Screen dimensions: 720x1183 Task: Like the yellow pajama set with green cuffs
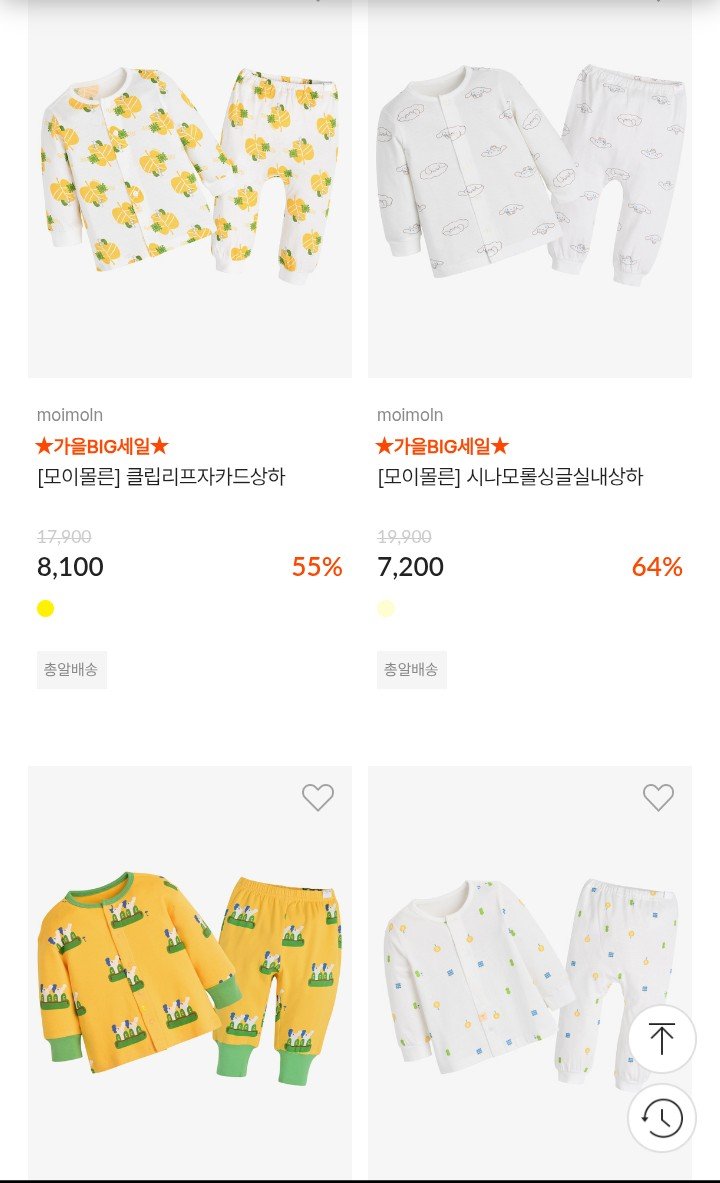[318, 797]
